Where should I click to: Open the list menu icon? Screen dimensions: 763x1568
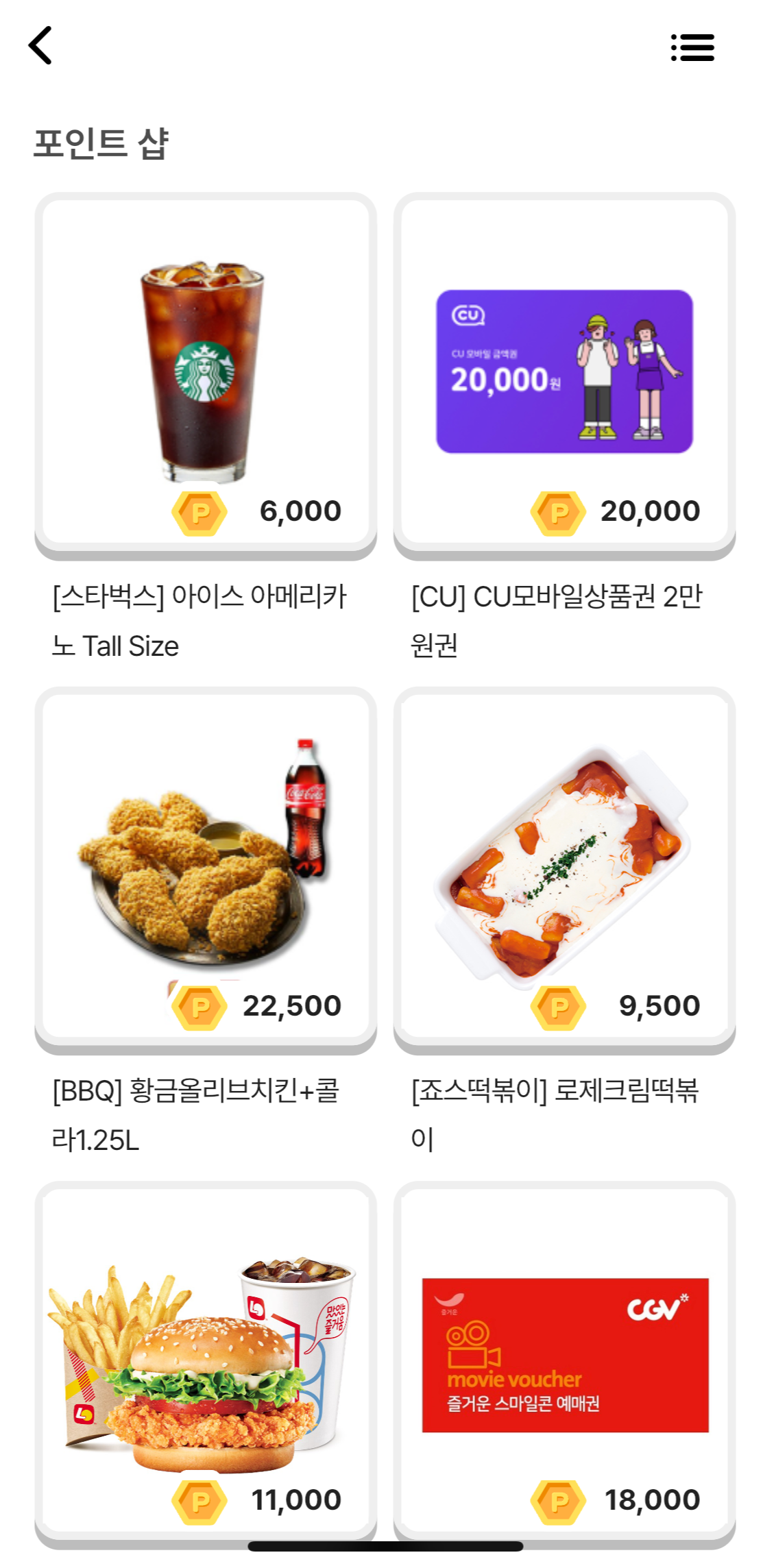(692, 48)
